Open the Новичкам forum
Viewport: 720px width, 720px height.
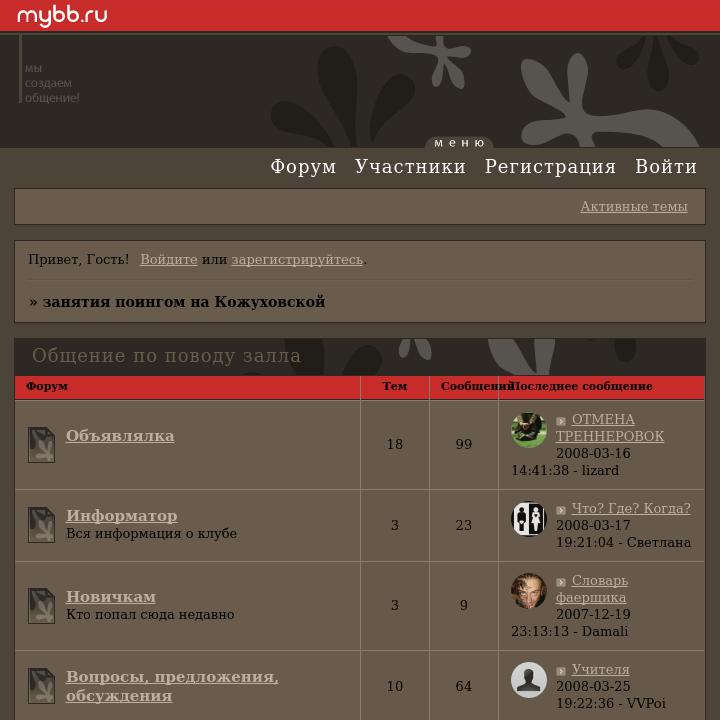pyautogui.click(x=111, y=597)
